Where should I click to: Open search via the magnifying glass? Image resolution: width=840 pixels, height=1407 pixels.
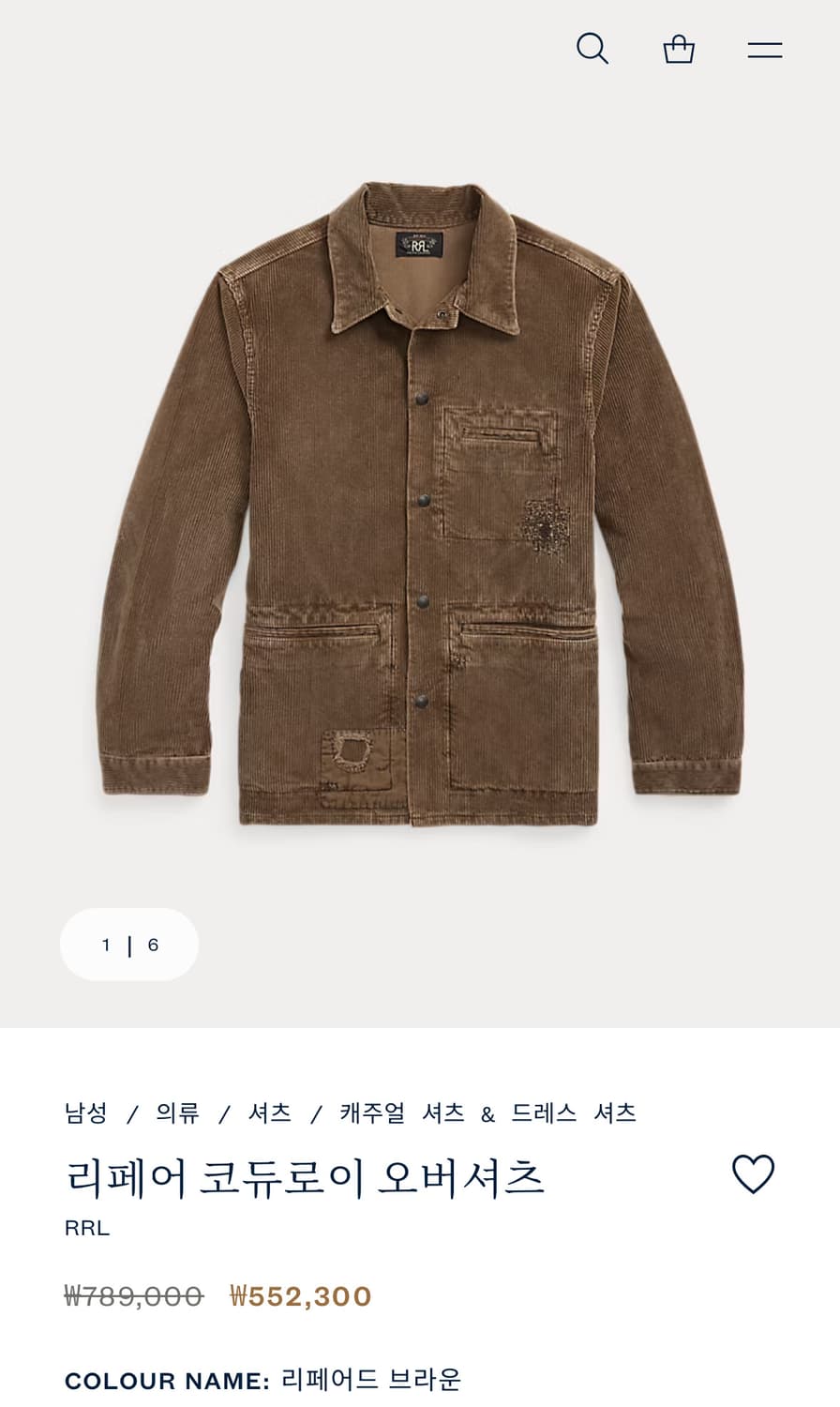(x=592, y=47)
